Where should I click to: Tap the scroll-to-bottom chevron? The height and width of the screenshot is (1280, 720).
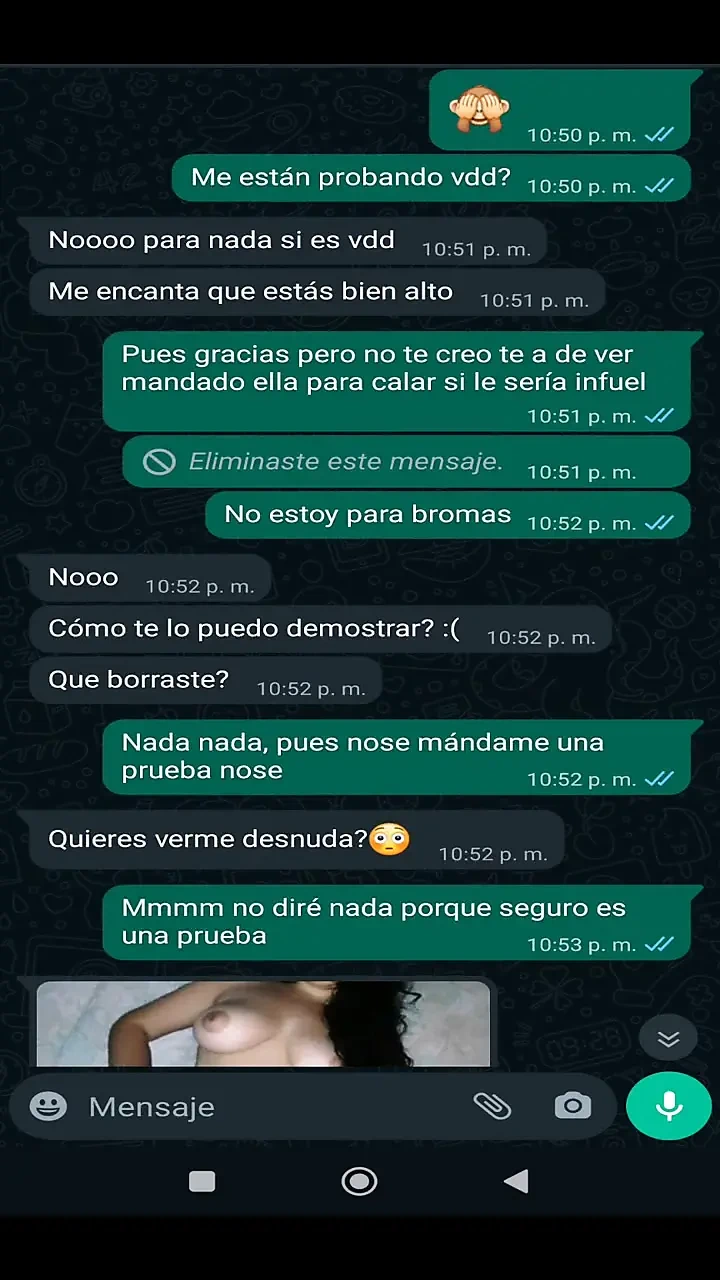[668, 1038]
